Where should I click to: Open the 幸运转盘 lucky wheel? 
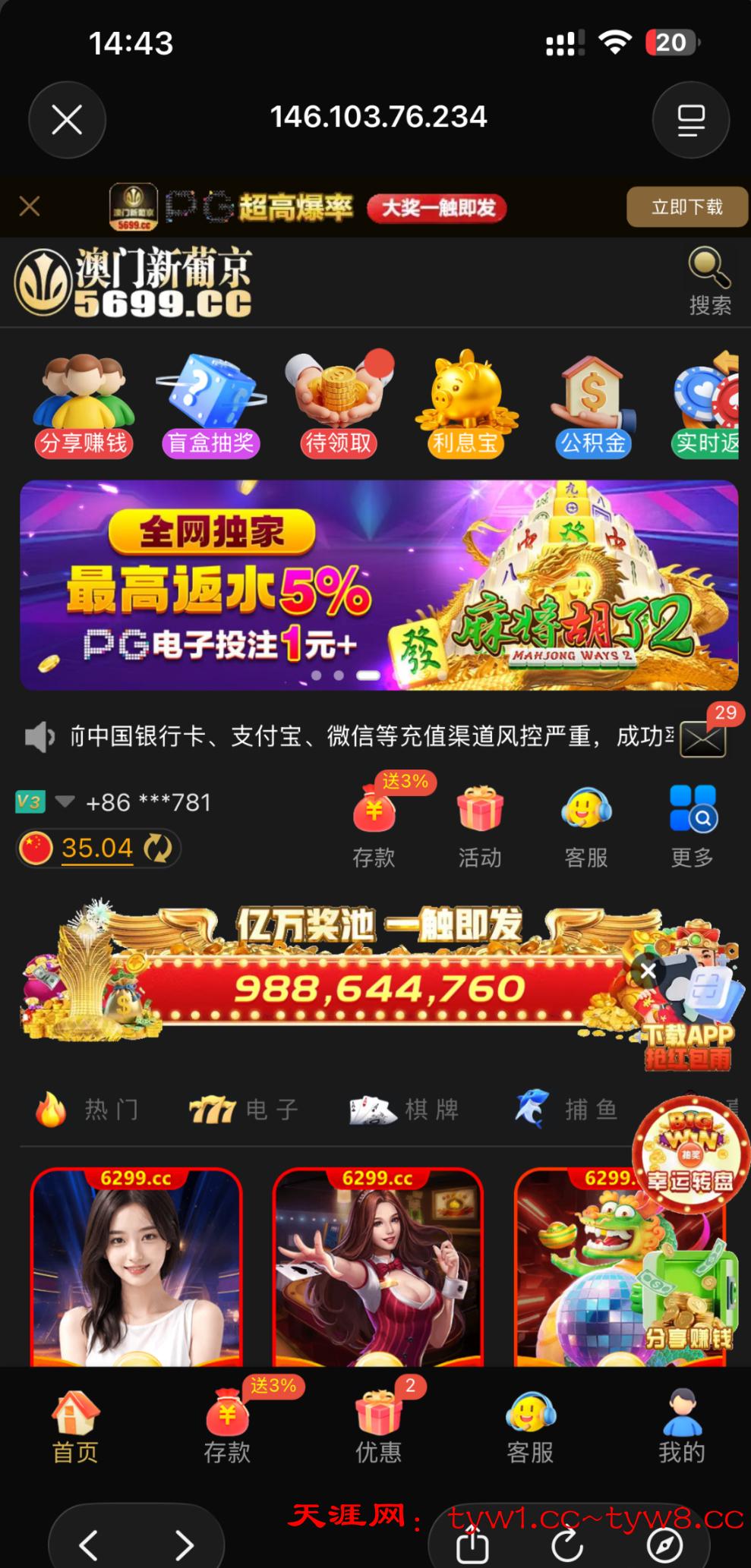690,1154
